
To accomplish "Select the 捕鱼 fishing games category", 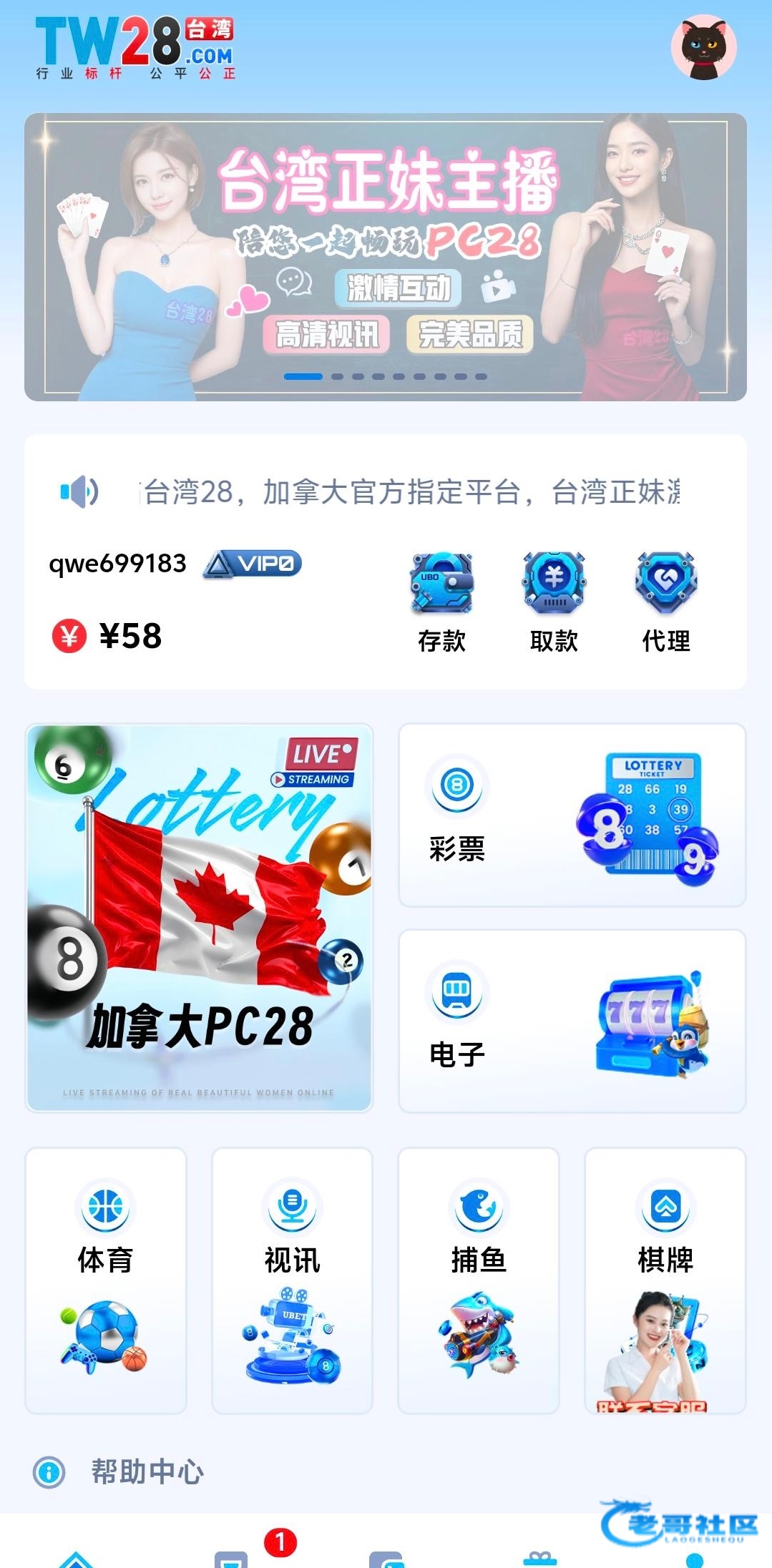I will pyautogui.click(x=478, y=1280).
